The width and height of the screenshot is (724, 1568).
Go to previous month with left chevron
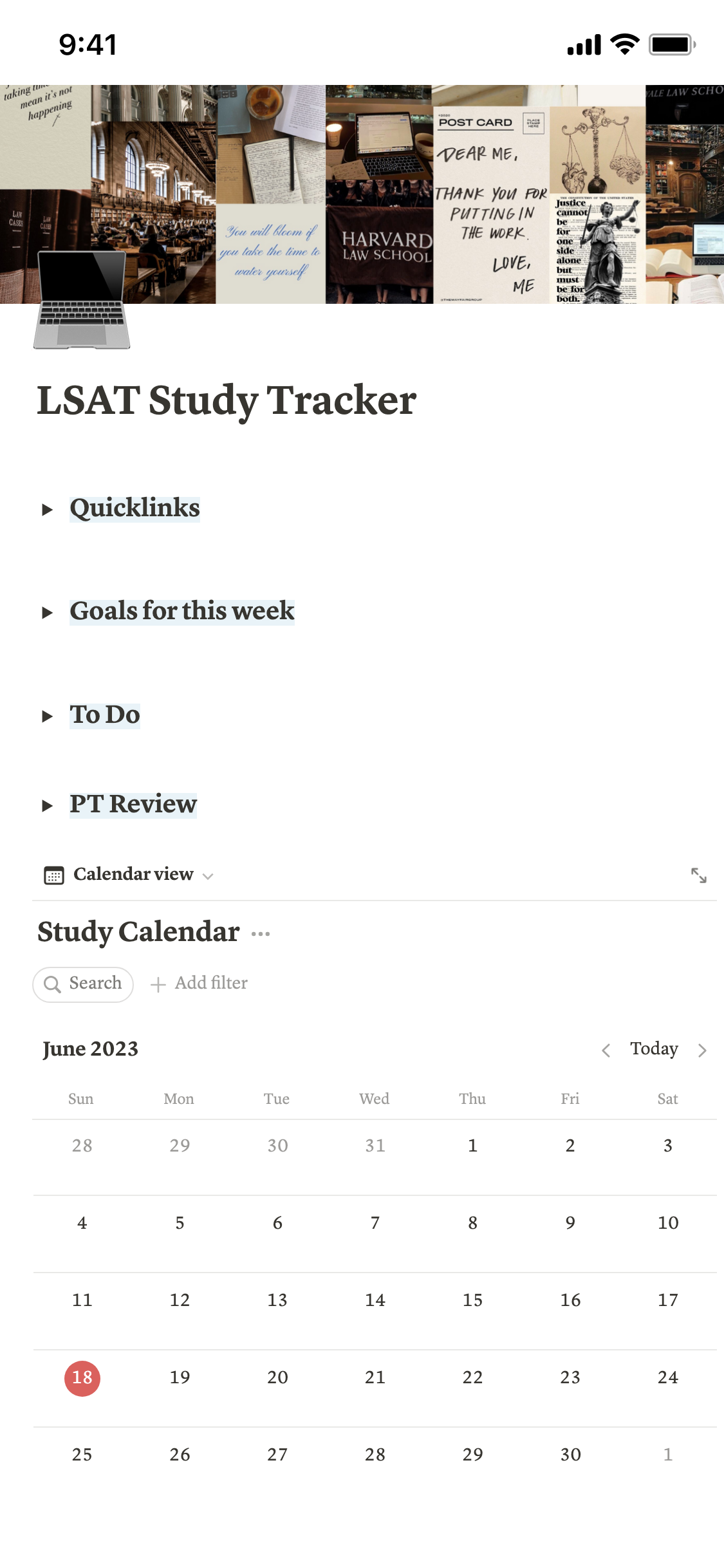[x=606, y=1050]
